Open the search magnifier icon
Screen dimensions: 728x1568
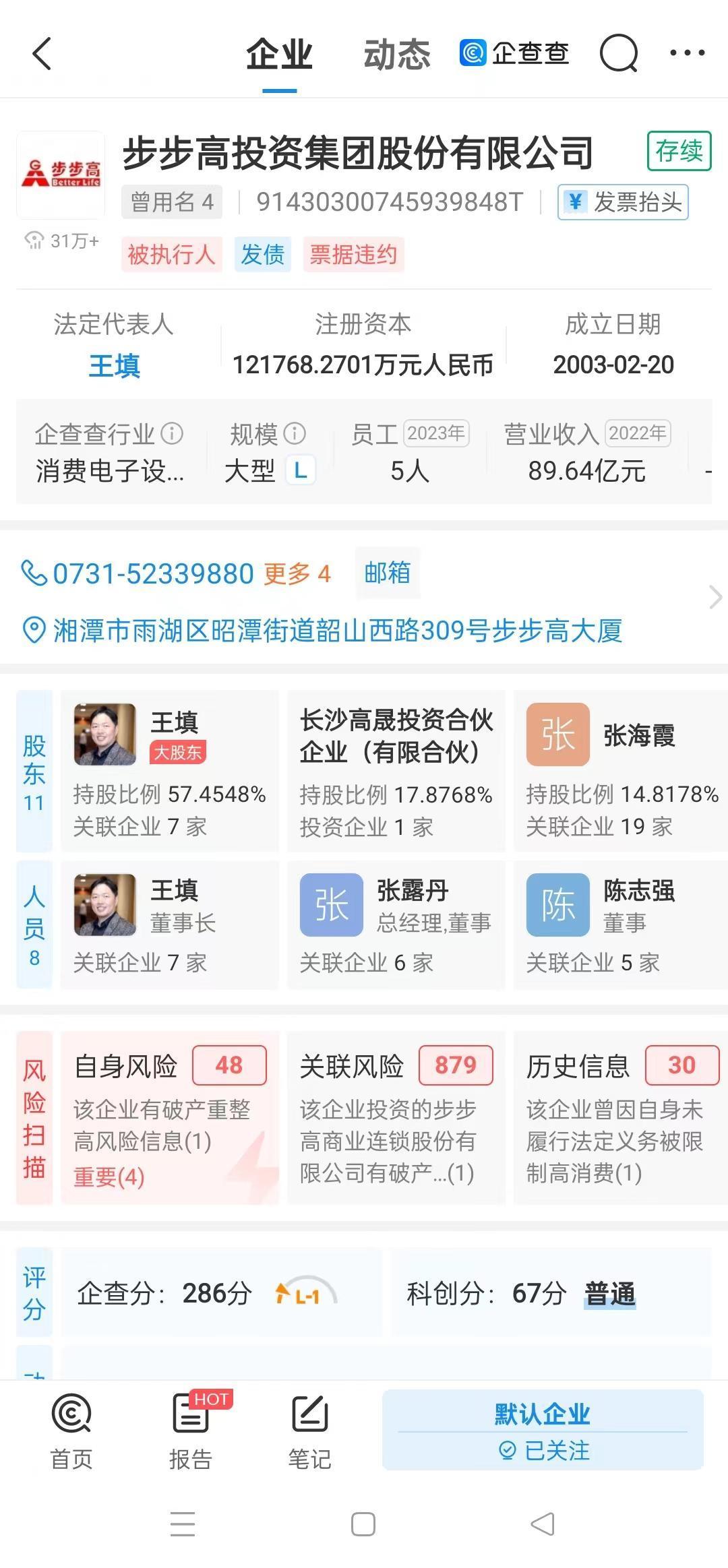click(618, 53)
